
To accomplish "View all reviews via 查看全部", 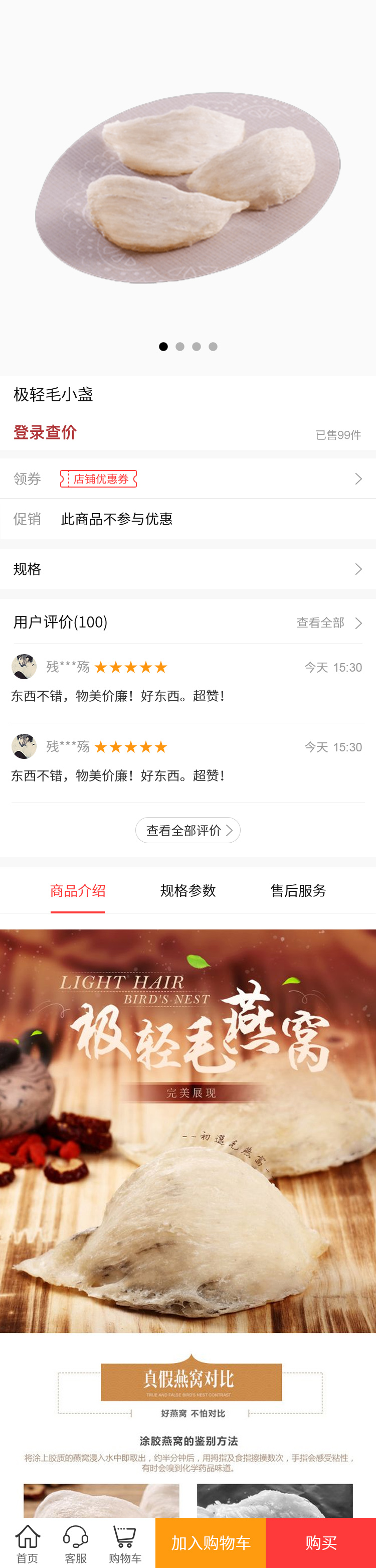I will click(328, 622).
